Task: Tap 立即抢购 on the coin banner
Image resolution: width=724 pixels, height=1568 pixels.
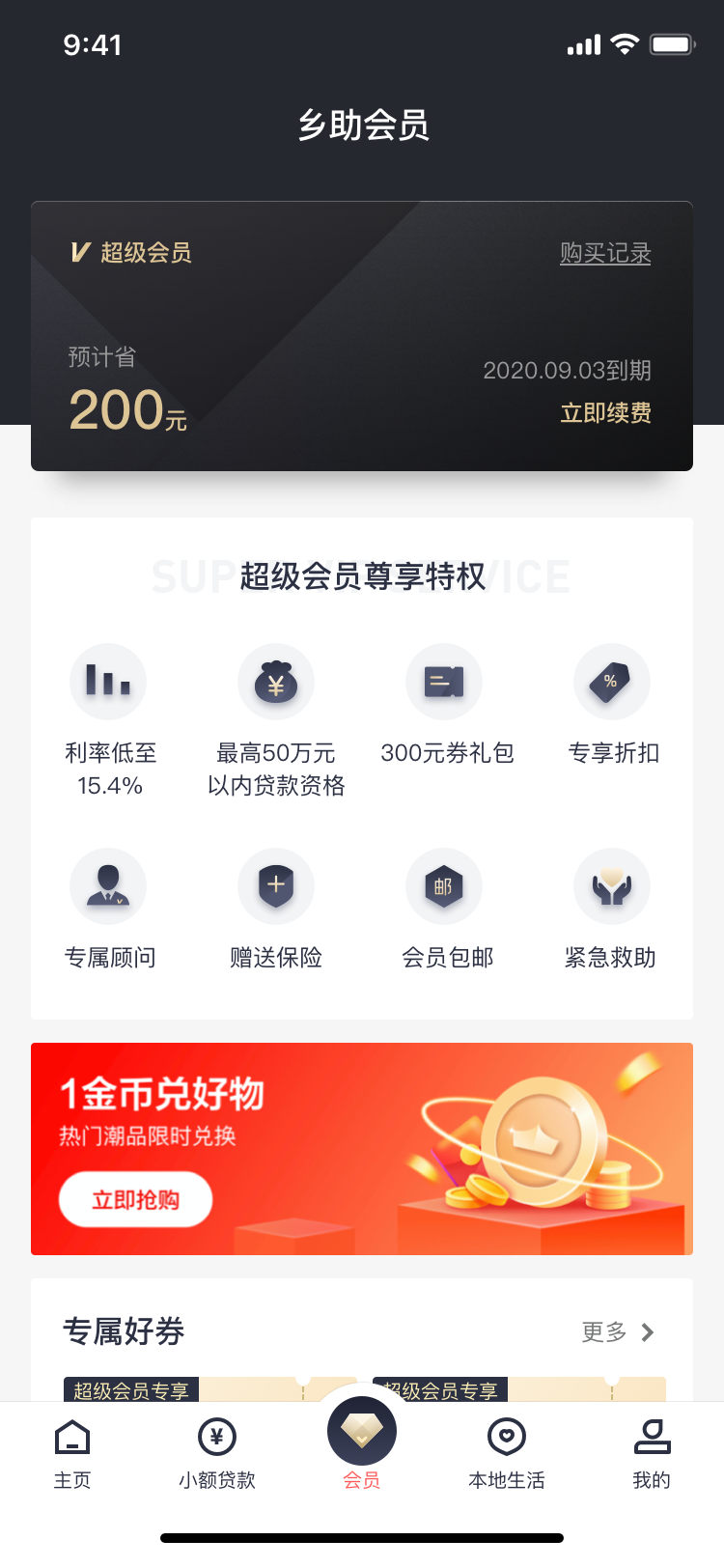Action: point(136,1199)
